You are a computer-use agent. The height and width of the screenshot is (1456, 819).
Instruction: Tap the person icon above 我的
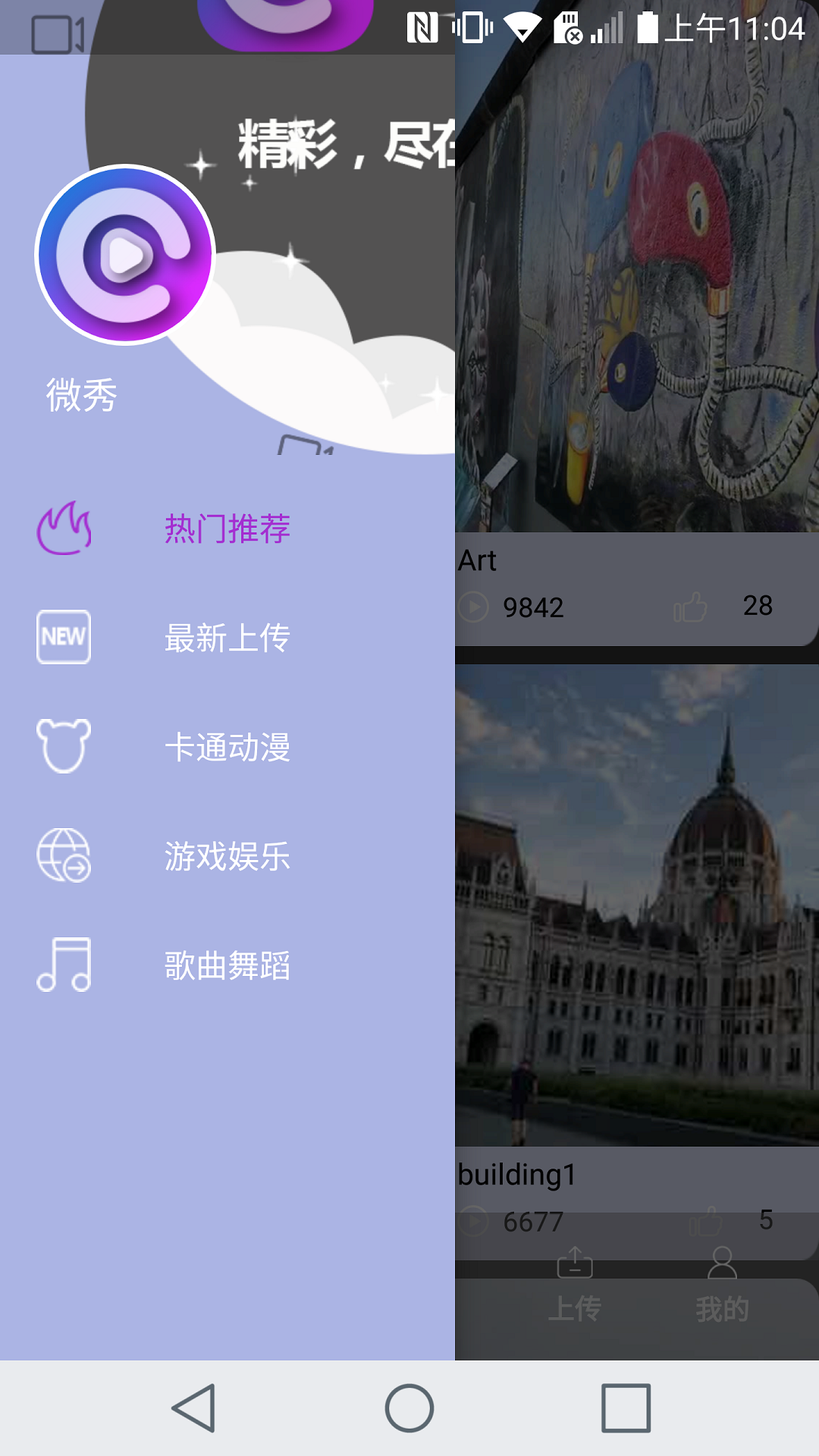(x=722, y=1260)
